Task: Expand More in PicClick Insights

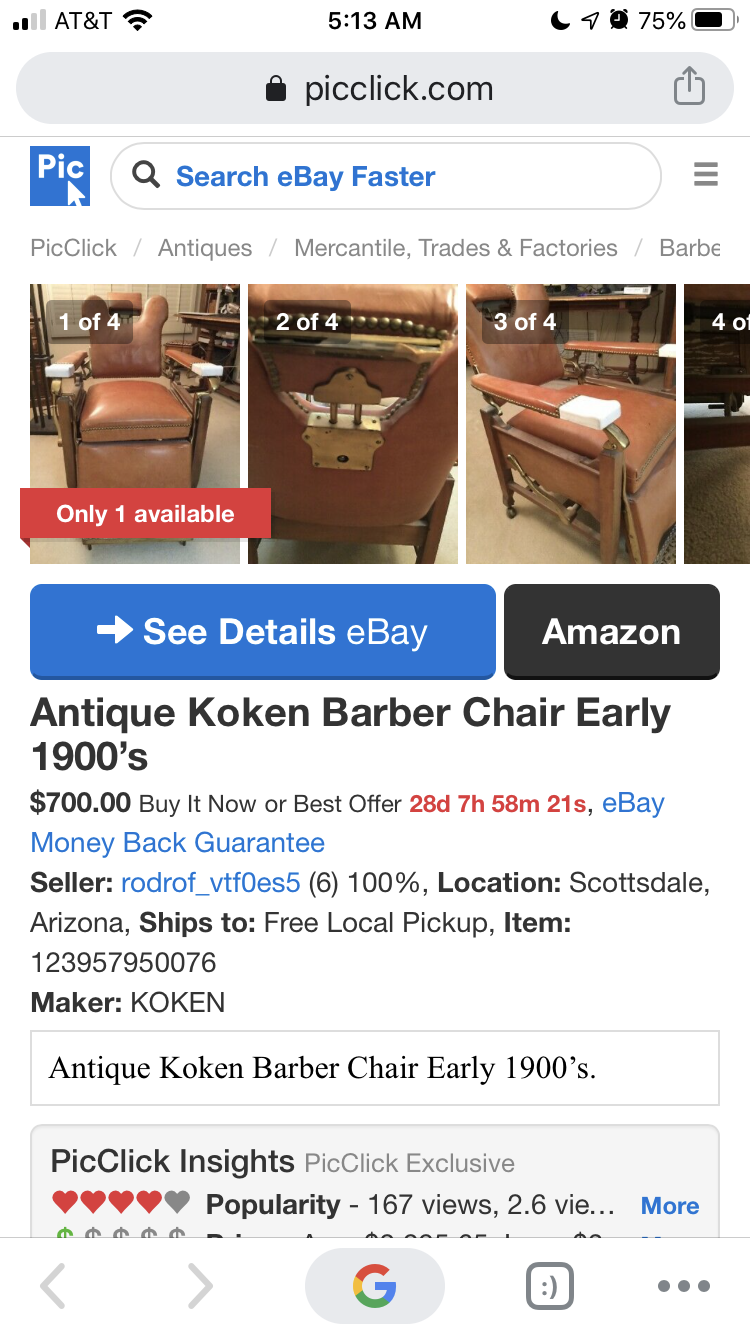Action: [670, 1206]
